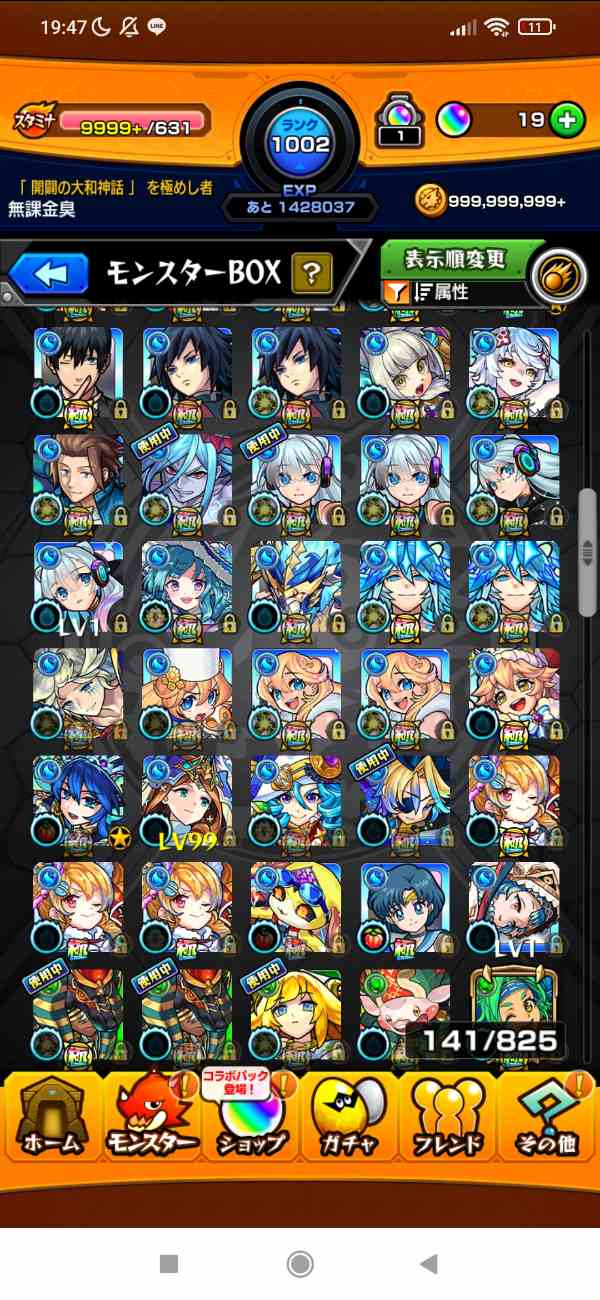Open the question mark help button
600x1300 pixels.
pos(312,273)
